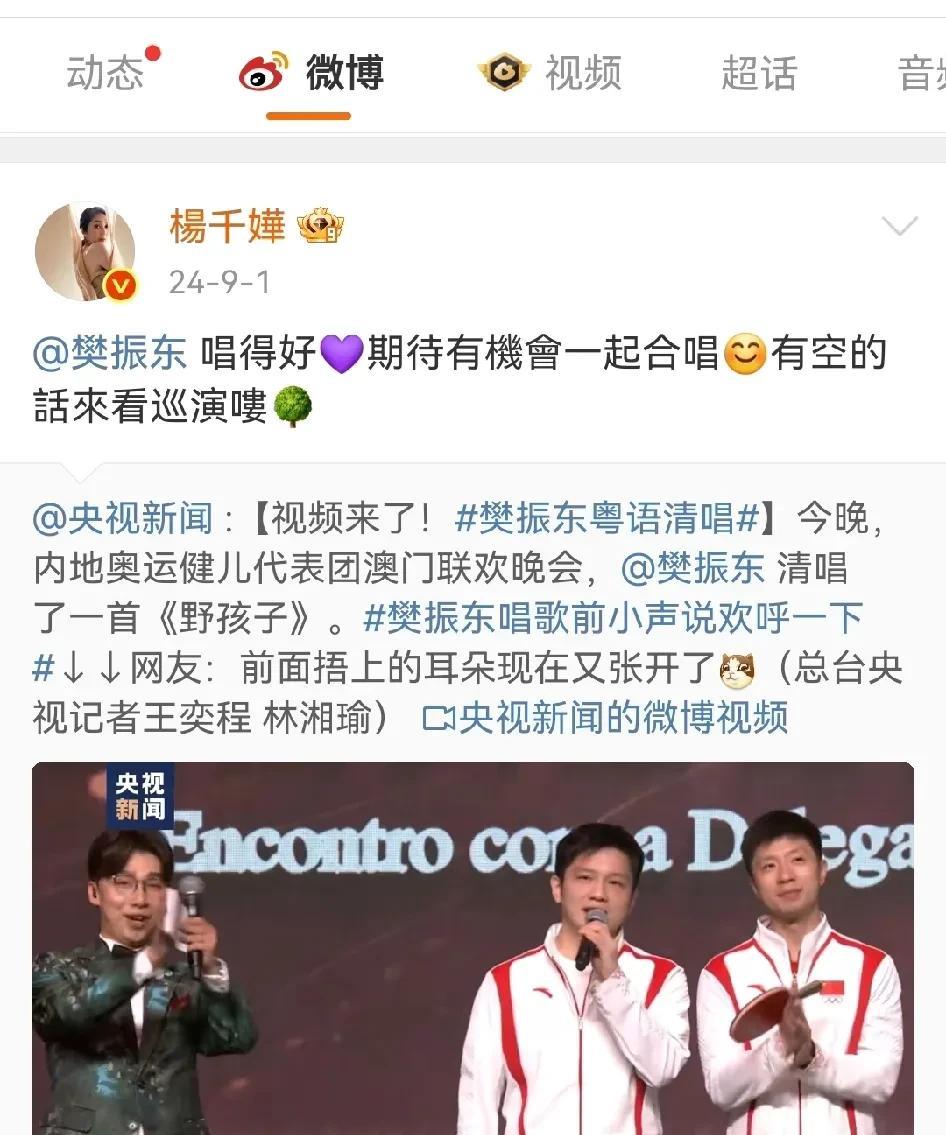Open hashtag #樊振东唱歌前小声说欢呼一下#
Image resolution: width=946 pixels, height=1135 pixels.
(612, 618)
